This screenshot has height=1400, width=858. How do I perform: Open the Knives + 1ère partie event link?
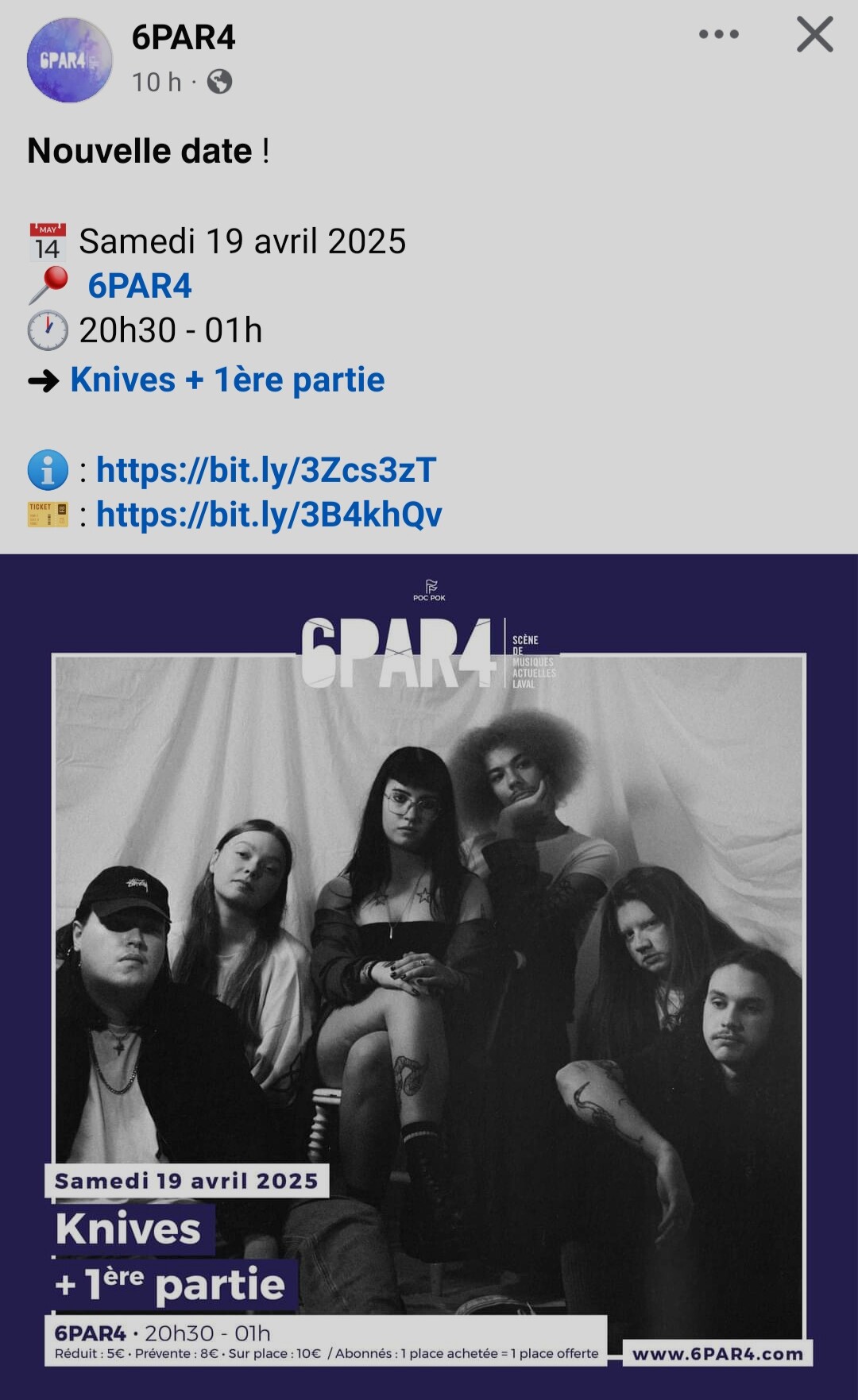click(x=227, y=380)
